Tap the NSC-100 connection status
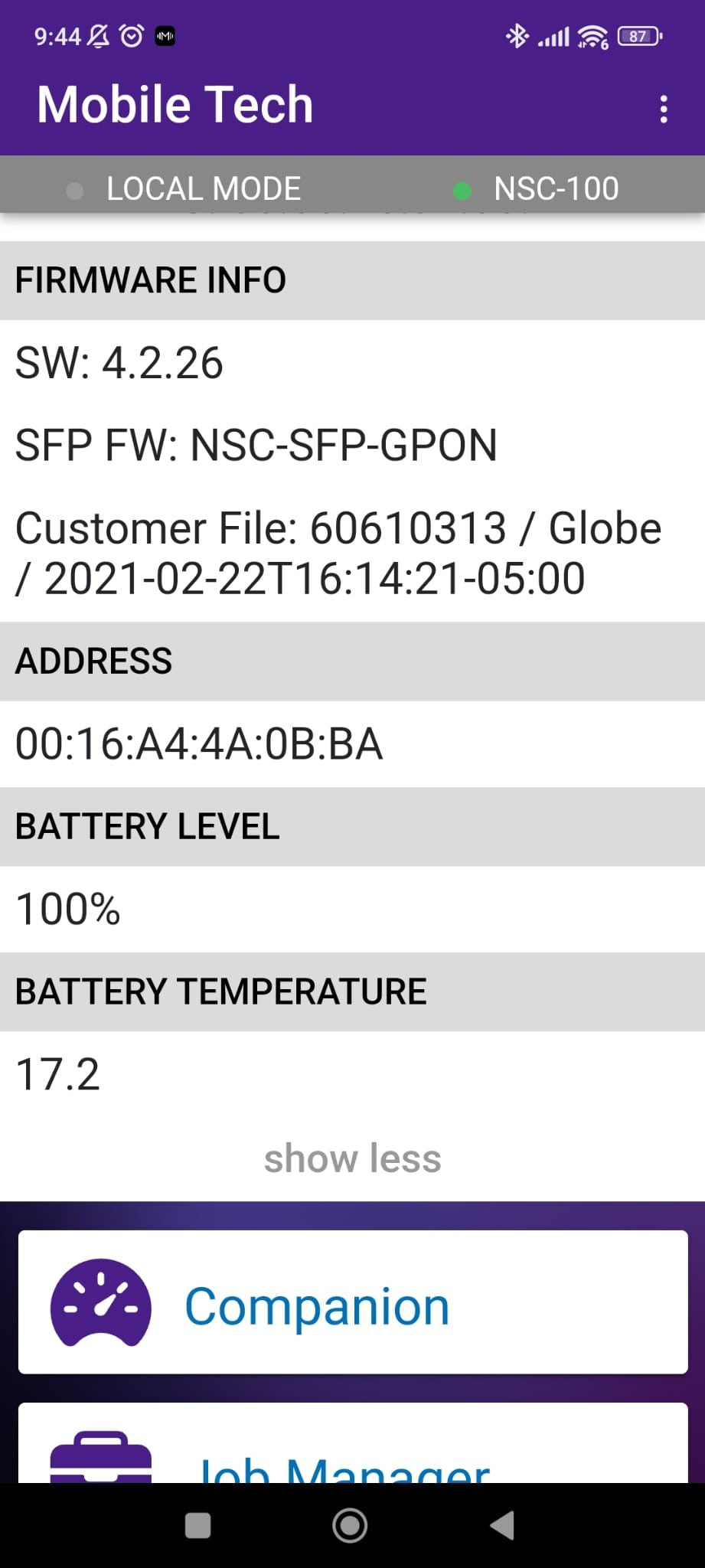The height and width of the screenshot is (1568, 705). [537, 189]
